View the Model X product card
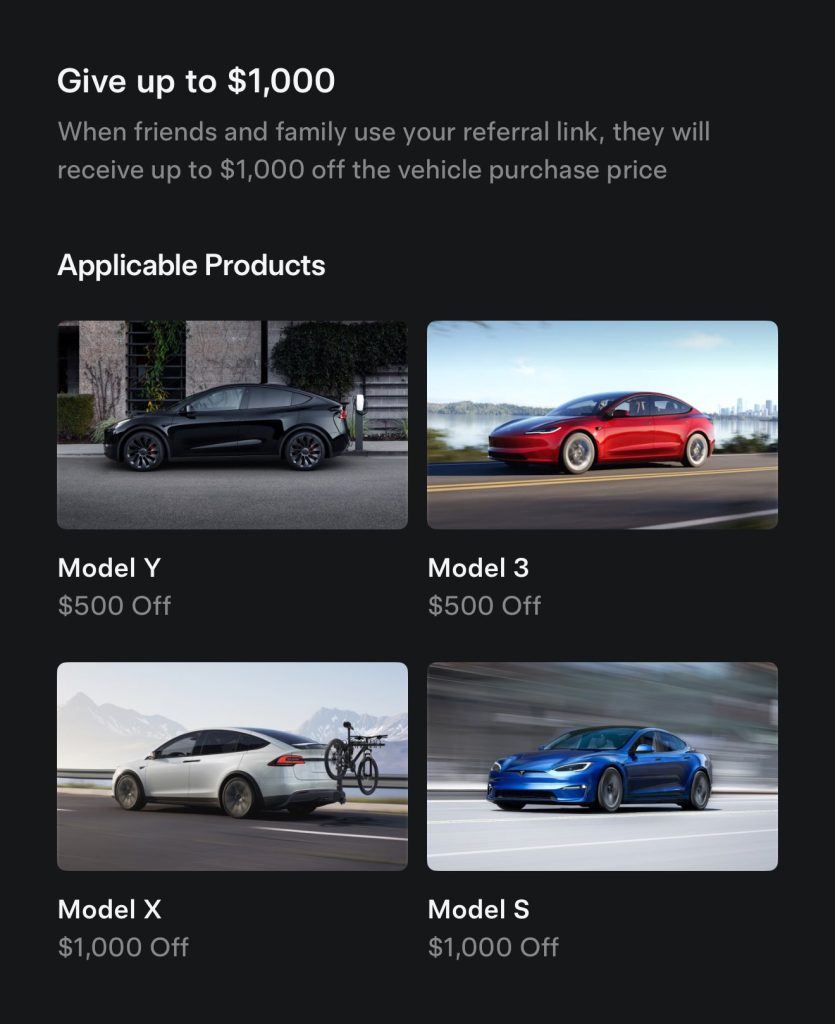Viewport: 835px width, 1024px height. tap(232, 766)
